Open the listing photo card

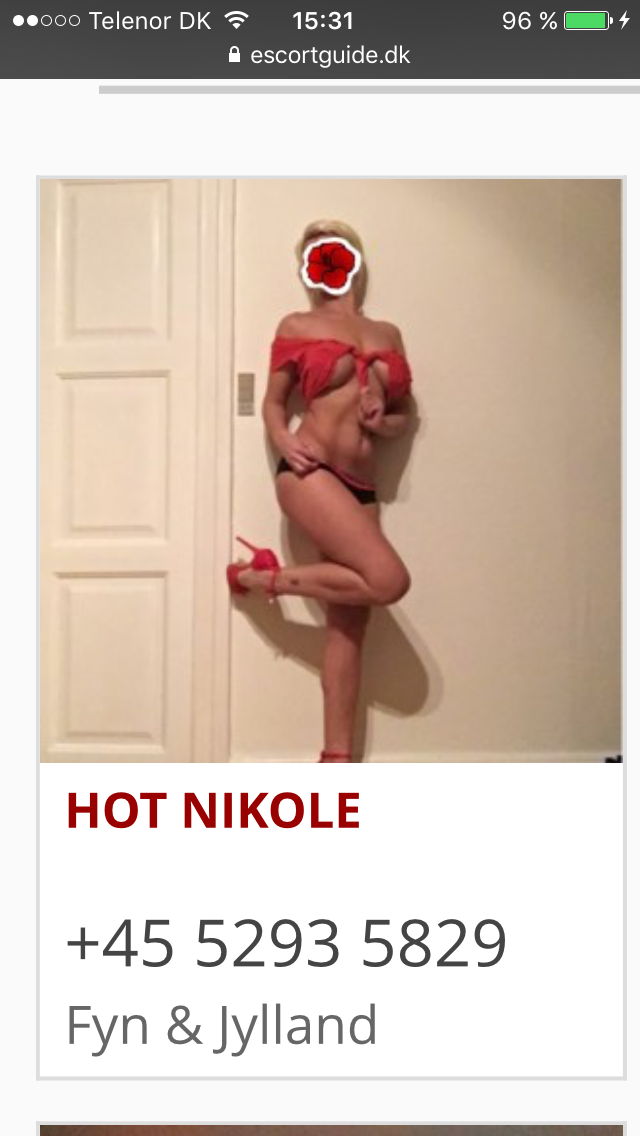coord(331,471)
